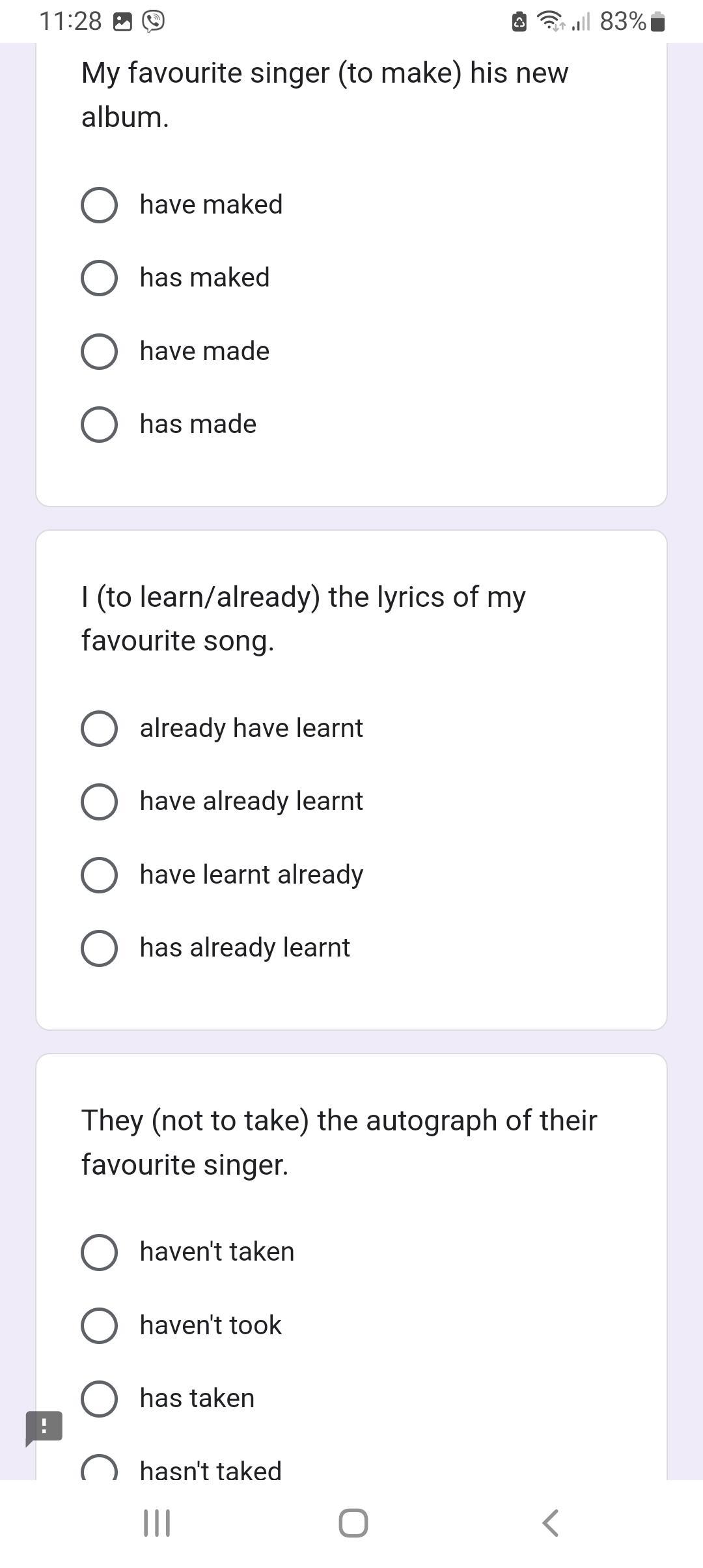Mark 'has made' as the answer
The image size is (703, 1568).
point(100,425)
